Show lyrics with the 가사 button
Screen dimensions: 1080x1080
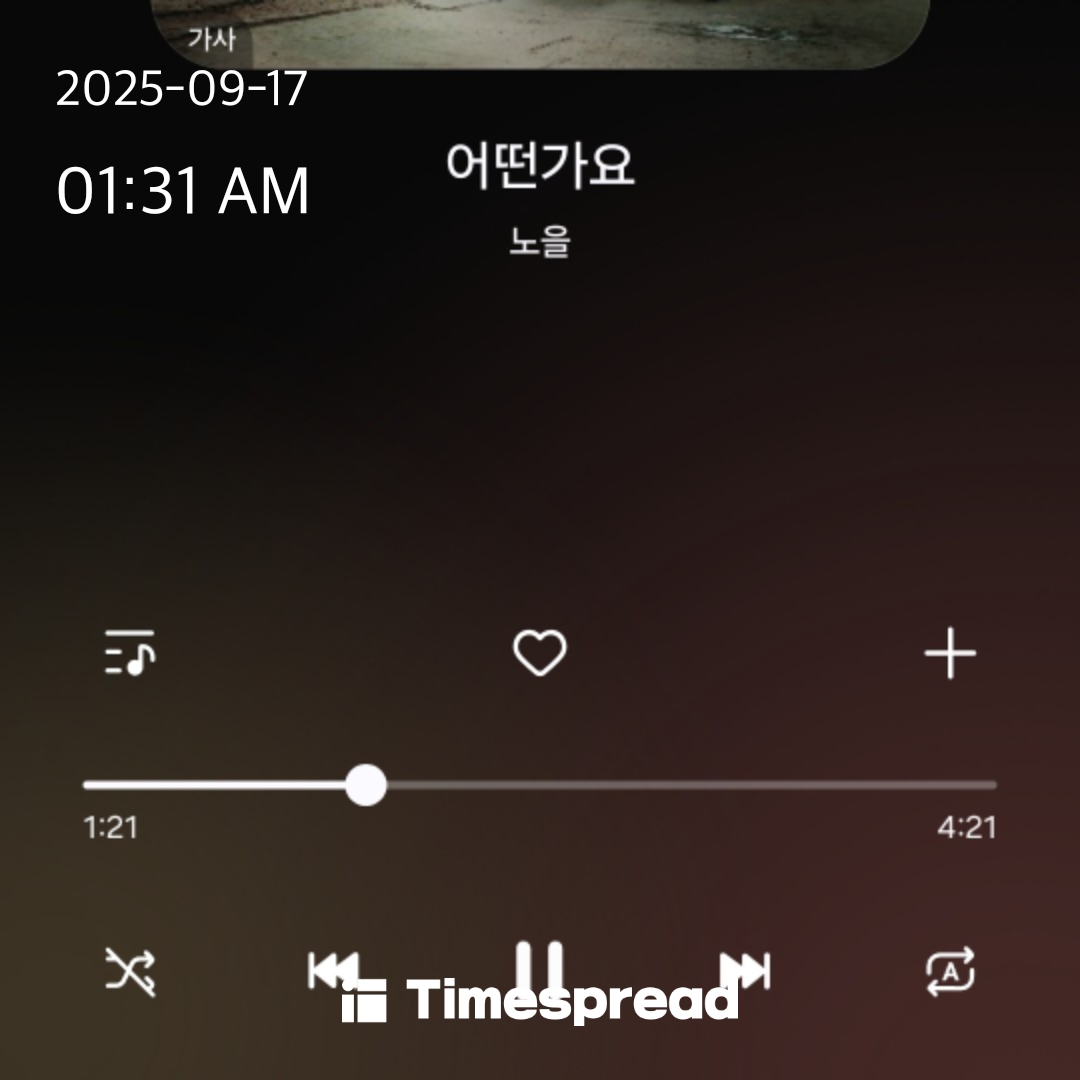pyautogui.click(x=212, y=41)
